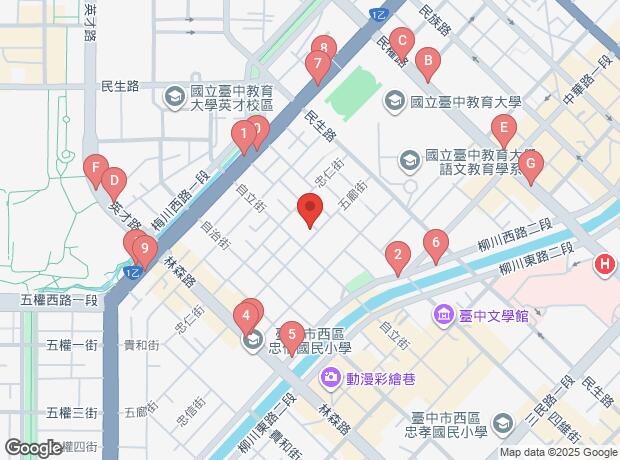This screenshot has width=620, height=460.
Task: Select marker 9 on 林森路
Action: click(145, 248)
